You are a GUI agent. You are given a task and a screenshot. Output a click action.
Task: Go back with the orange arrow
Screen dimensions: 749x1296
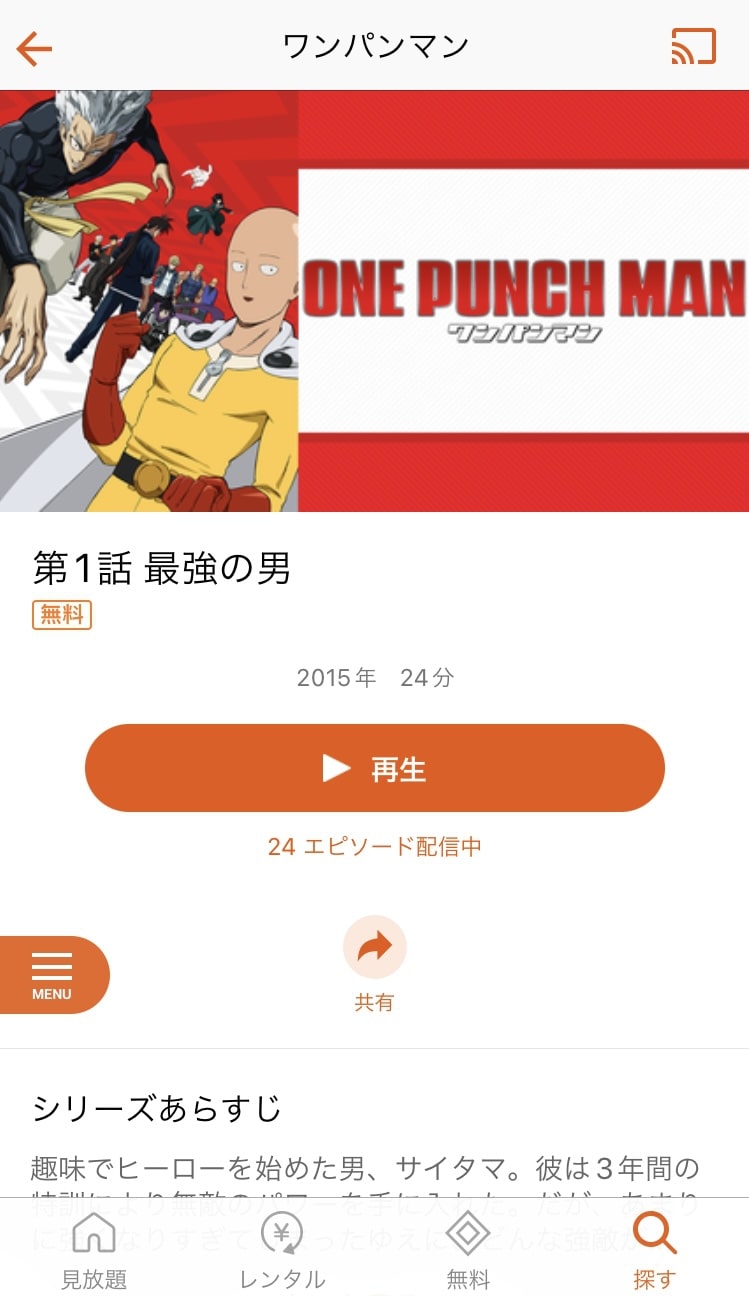34,47
